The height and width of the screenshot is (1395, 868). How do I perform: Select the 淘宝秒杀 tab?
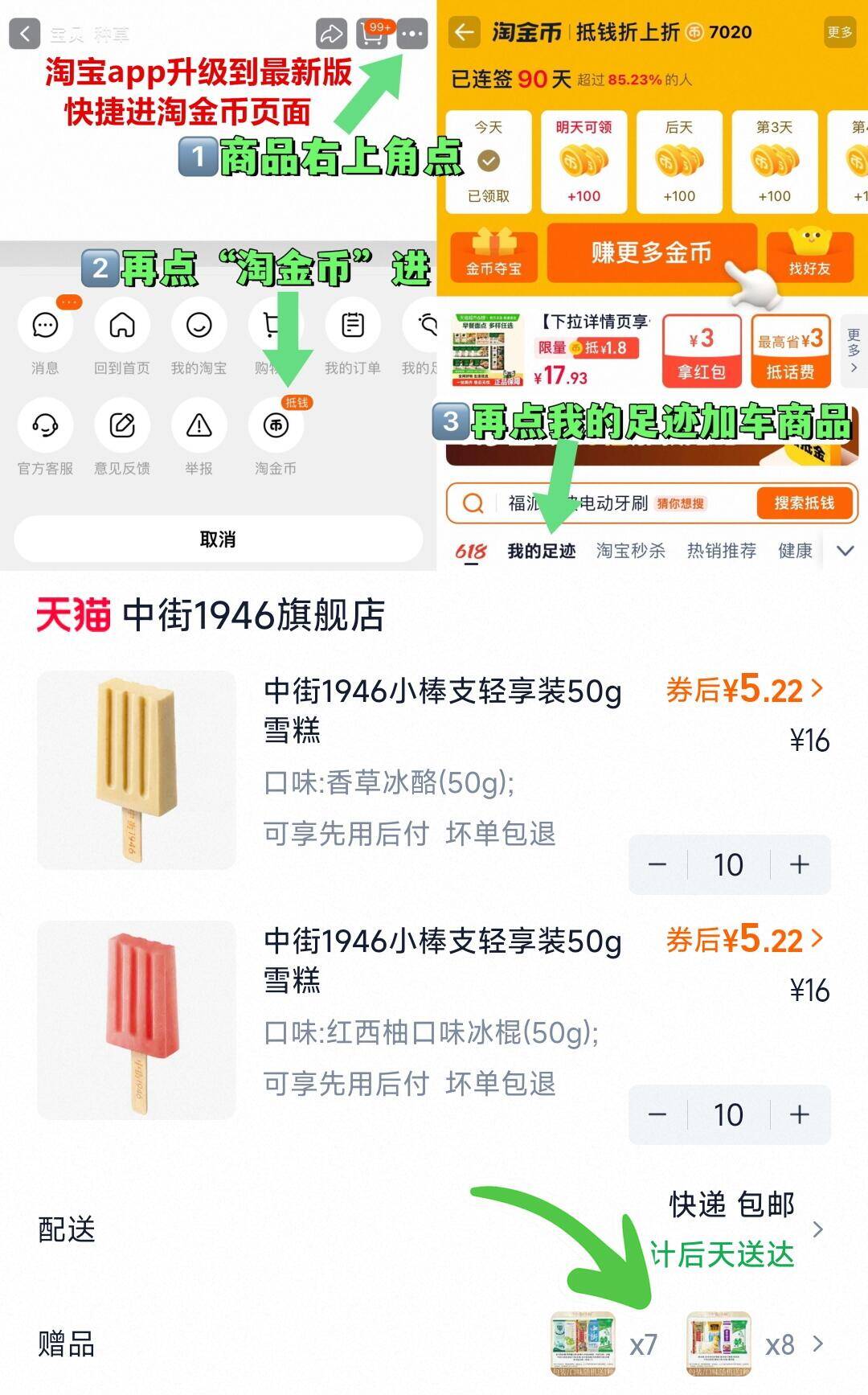632,552
